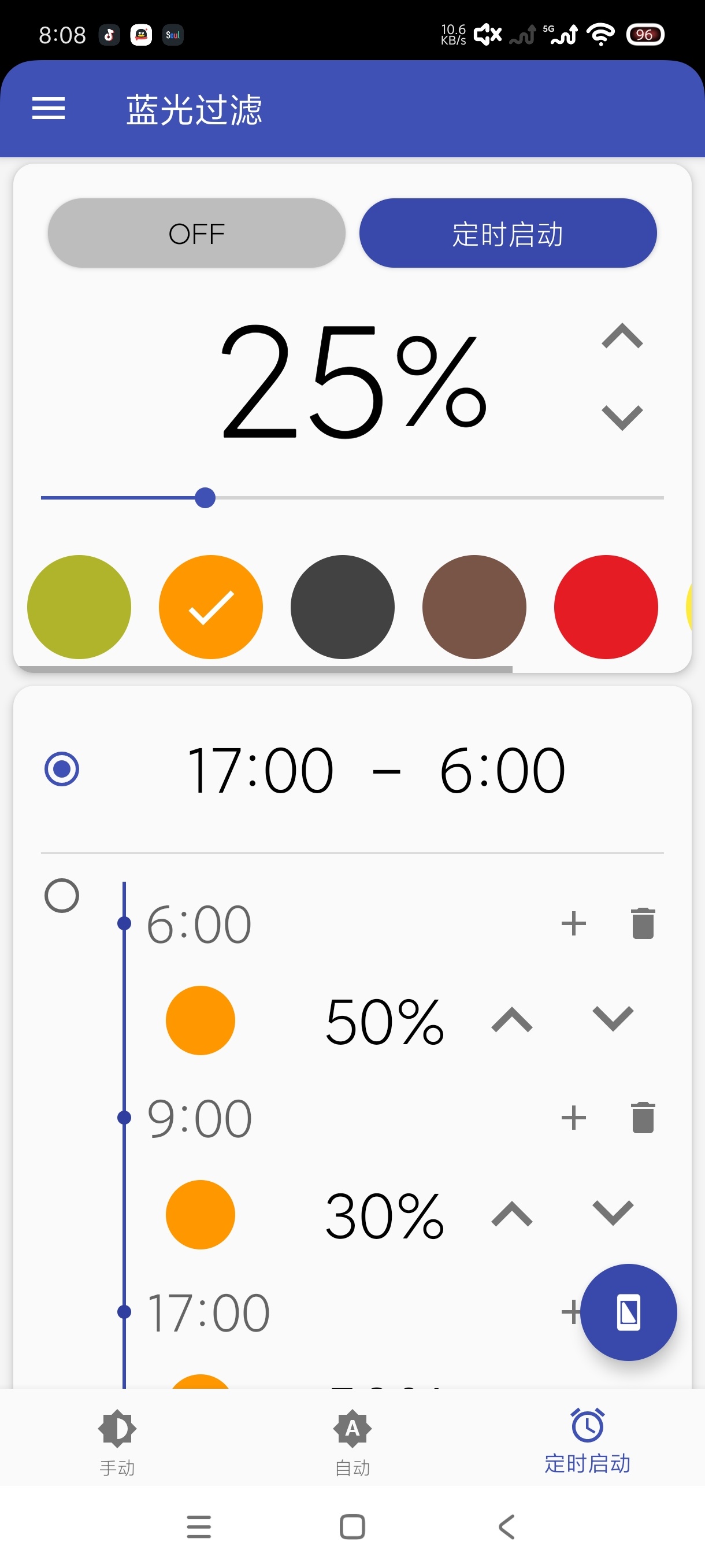Delete the 6:00 time slot

pyautogui.click(x=643, y=923)
